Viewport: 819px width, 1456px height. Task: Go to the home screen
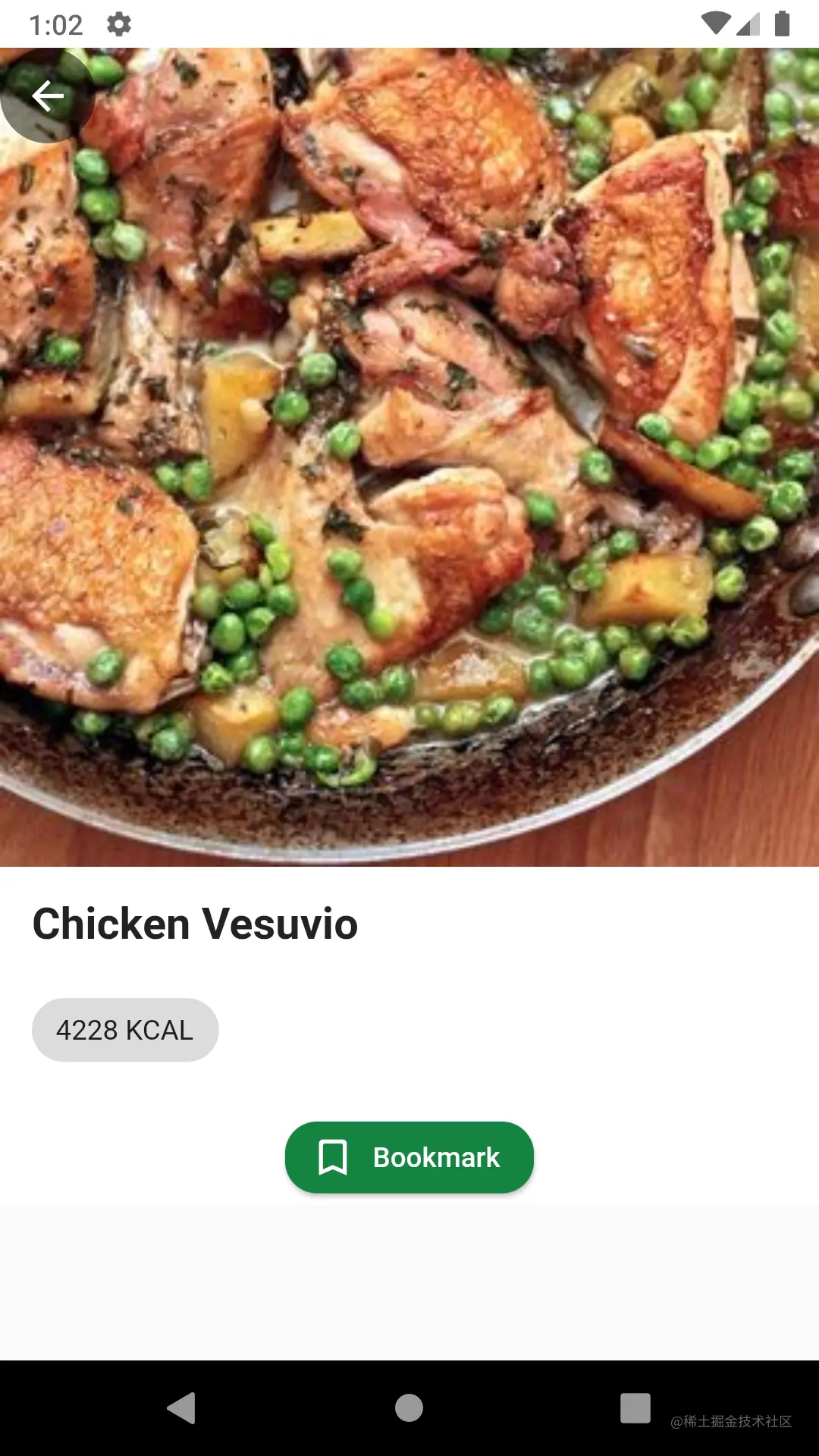pyautogui.click(x=409, y=1408)
